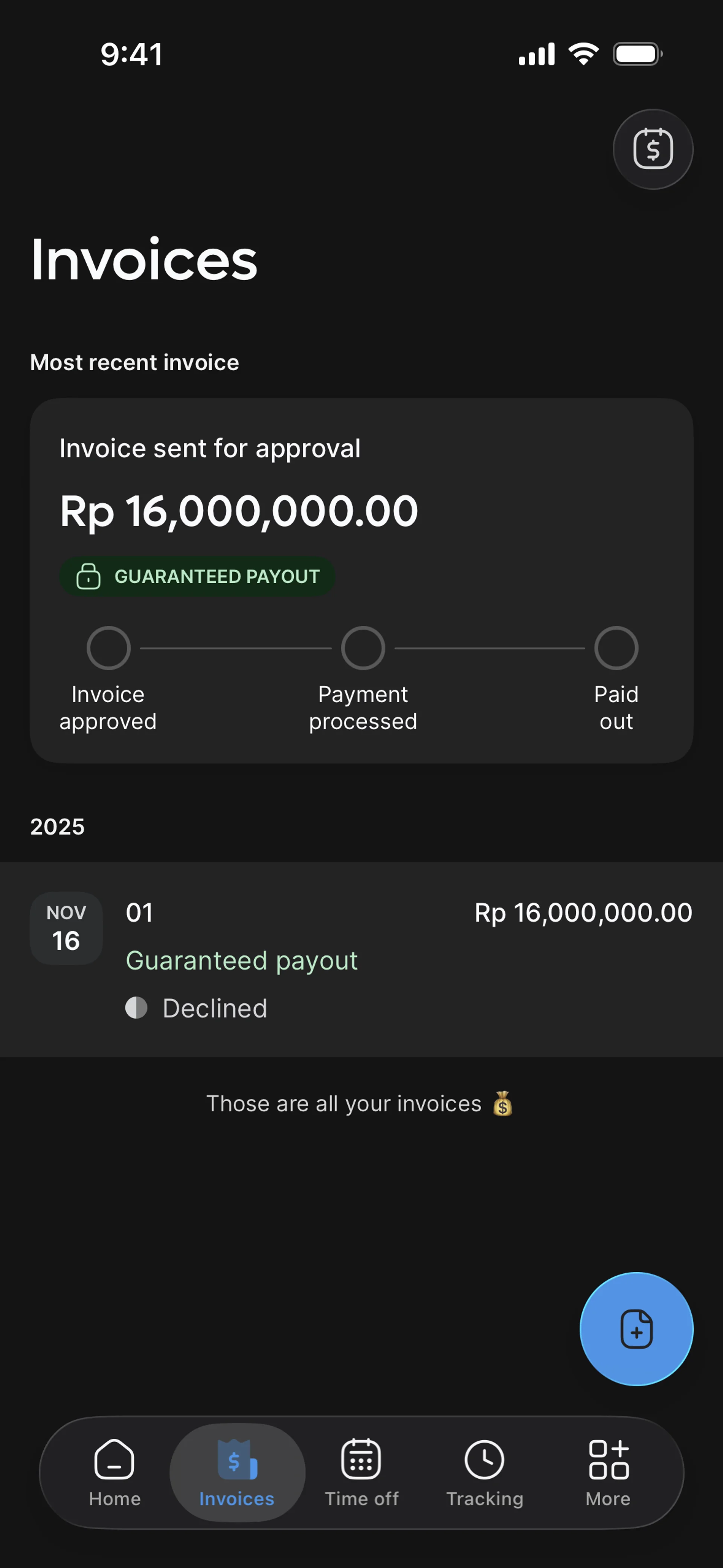The width and height of the screenshot is (723, 1568).
Task: Open the payout calendar icon
Action: [x=653, y=149]
